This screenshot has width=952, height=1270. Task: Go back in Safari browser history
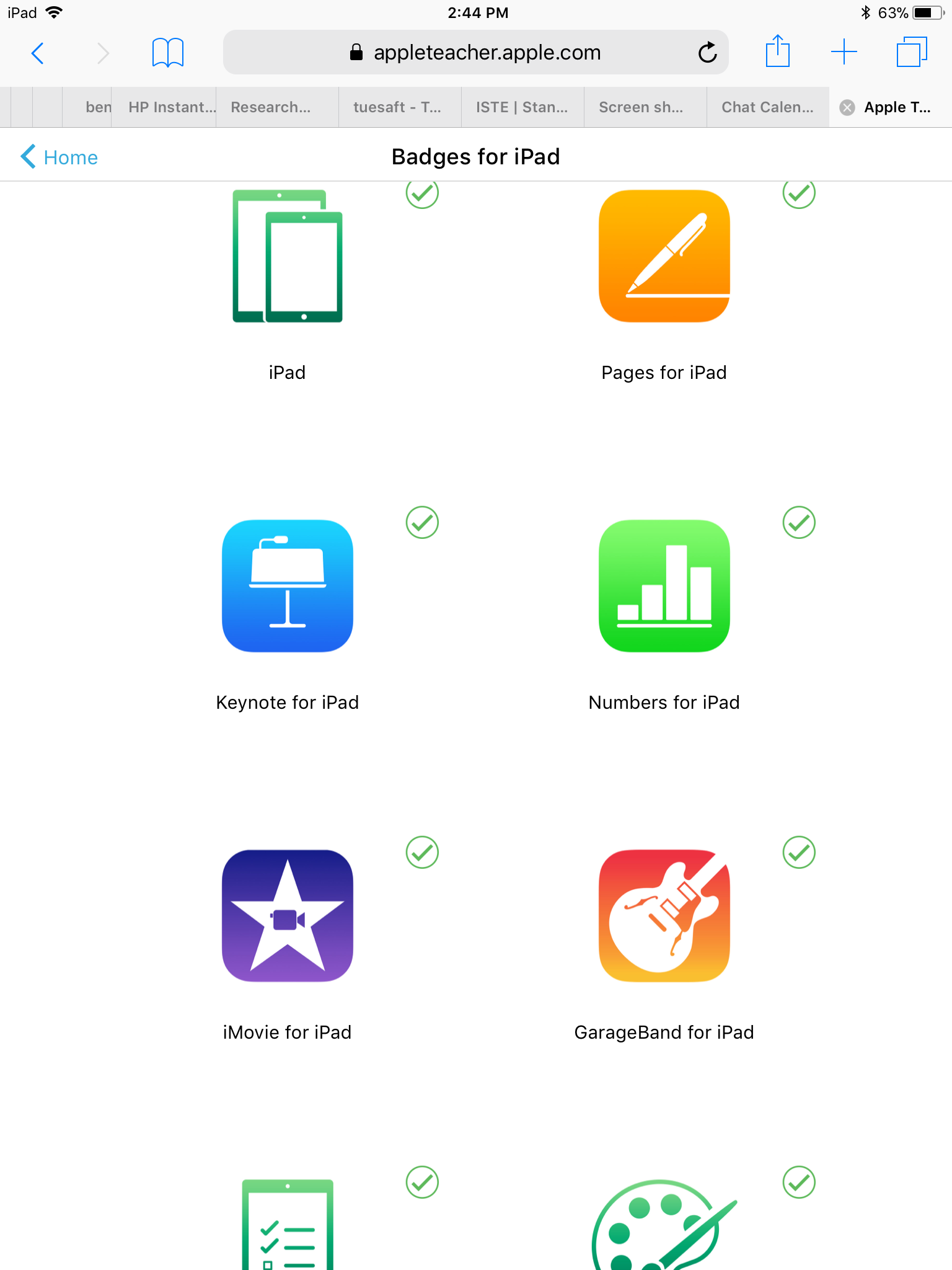point(37,53)
